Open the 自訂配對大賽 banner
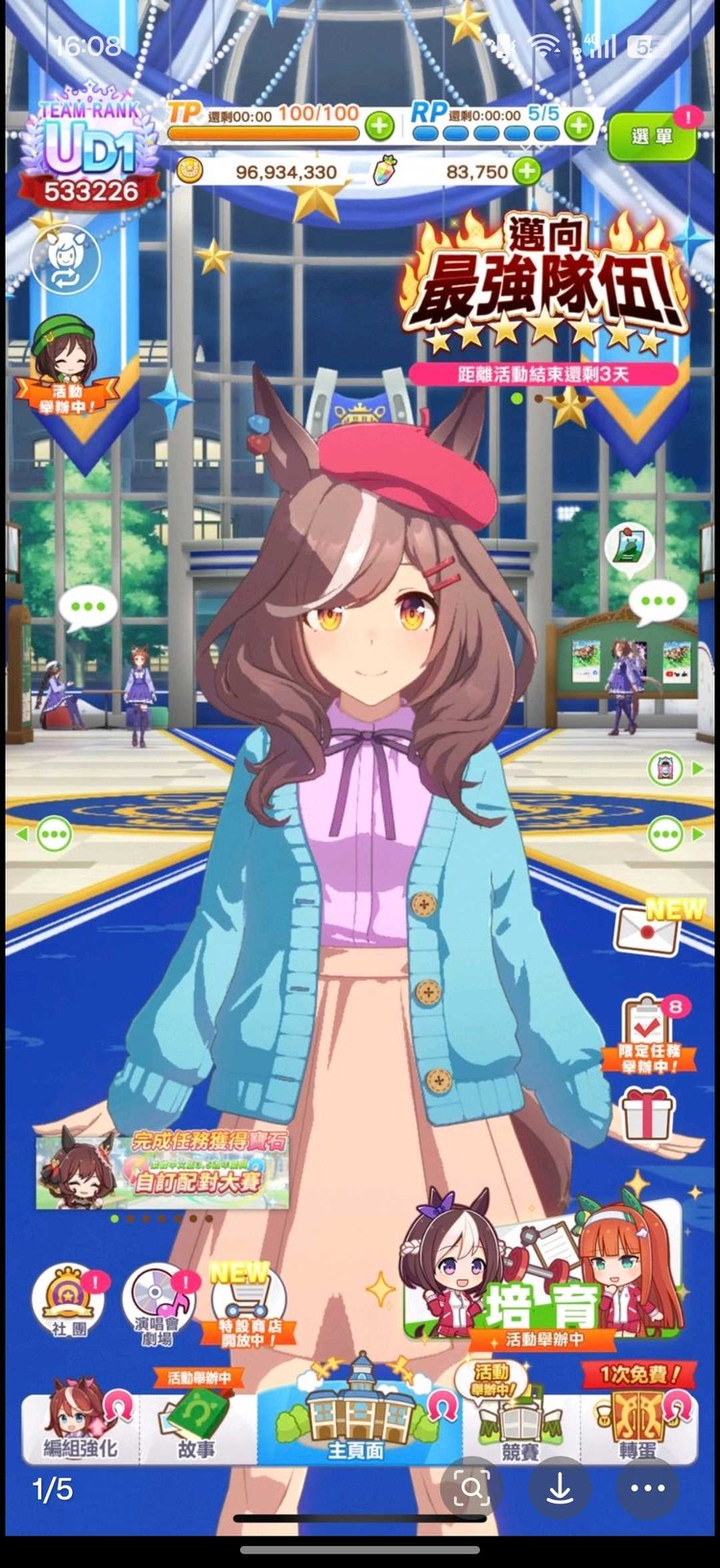 coord(161,1169)
